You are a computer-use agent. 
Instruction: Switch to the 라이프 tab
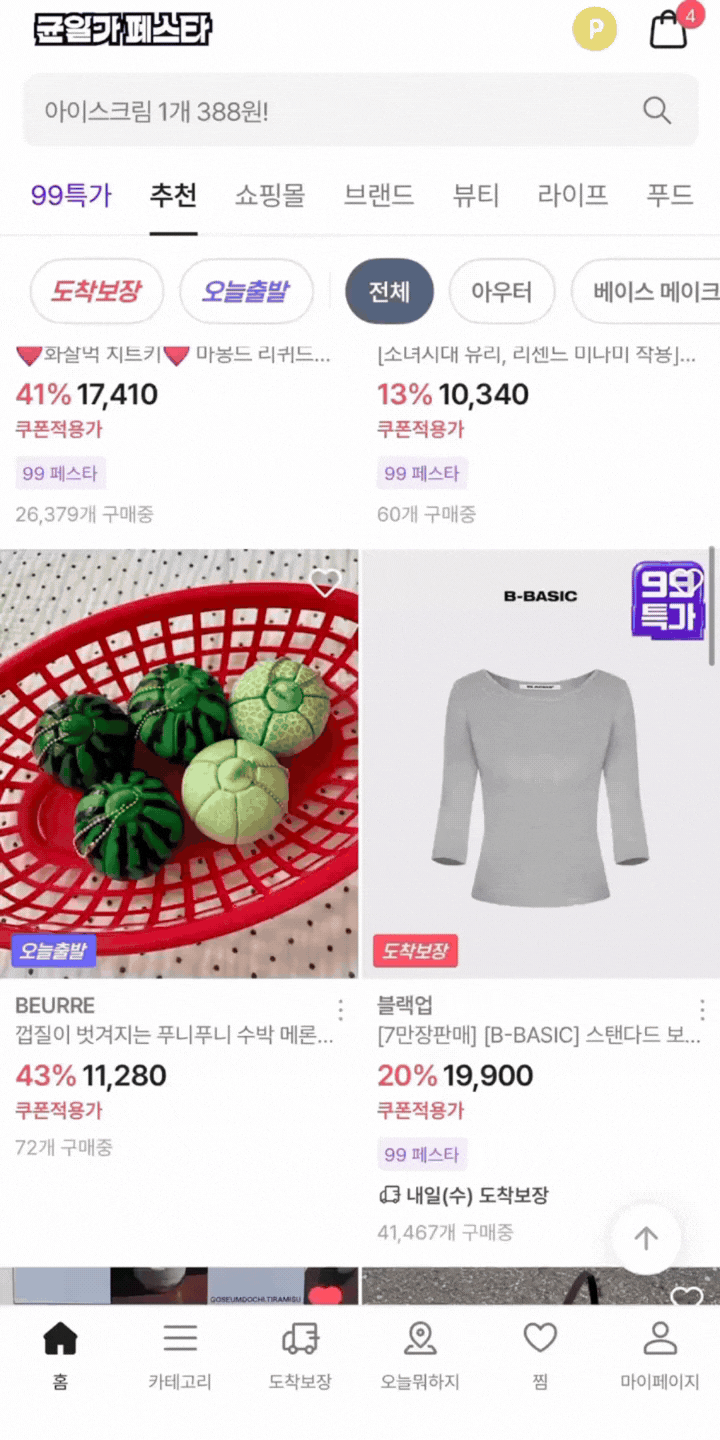[573, 194]
